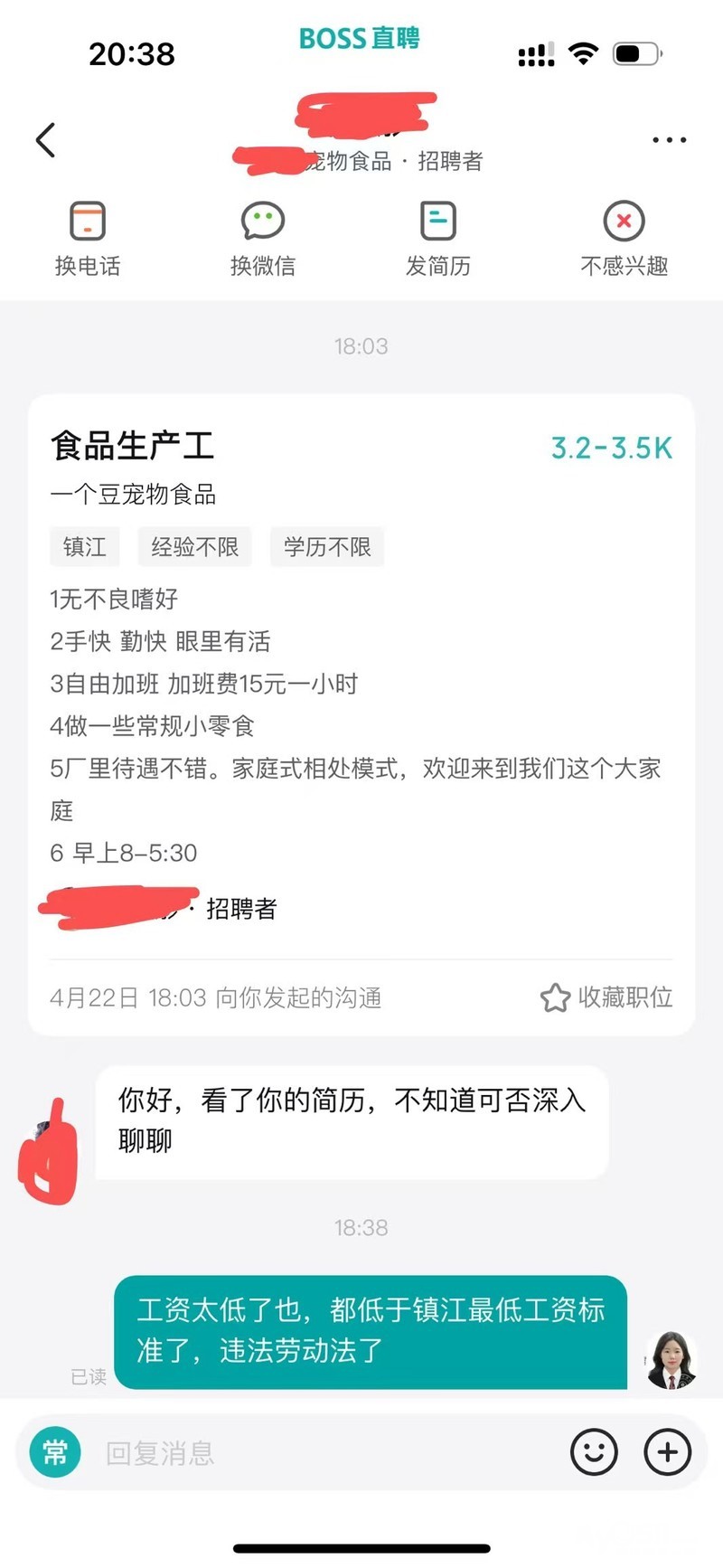Open the emoji picker
723x1568 pixels.
[x=594, y=1453]
